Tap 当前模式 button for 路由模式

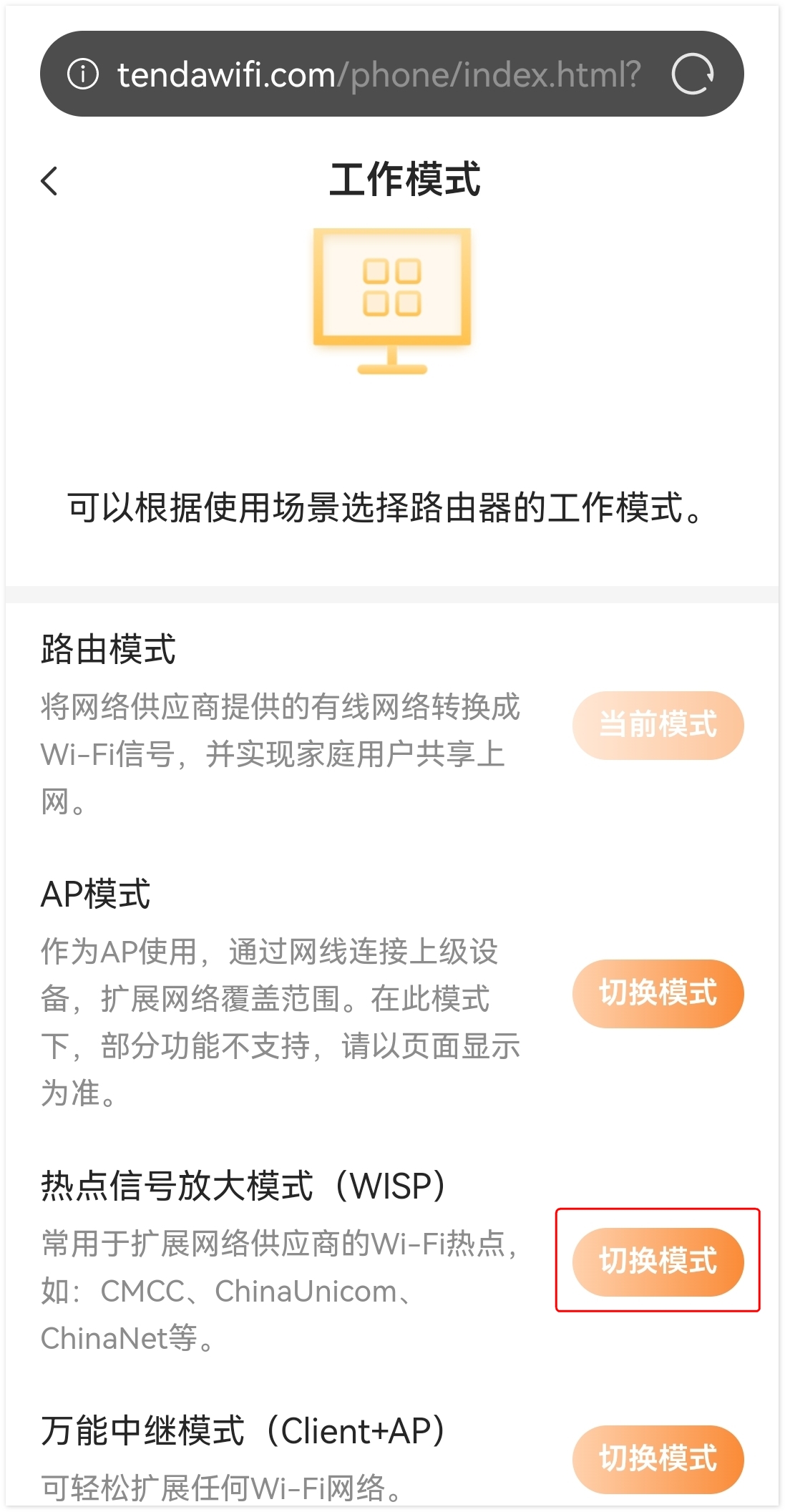[x=658, y=725]
